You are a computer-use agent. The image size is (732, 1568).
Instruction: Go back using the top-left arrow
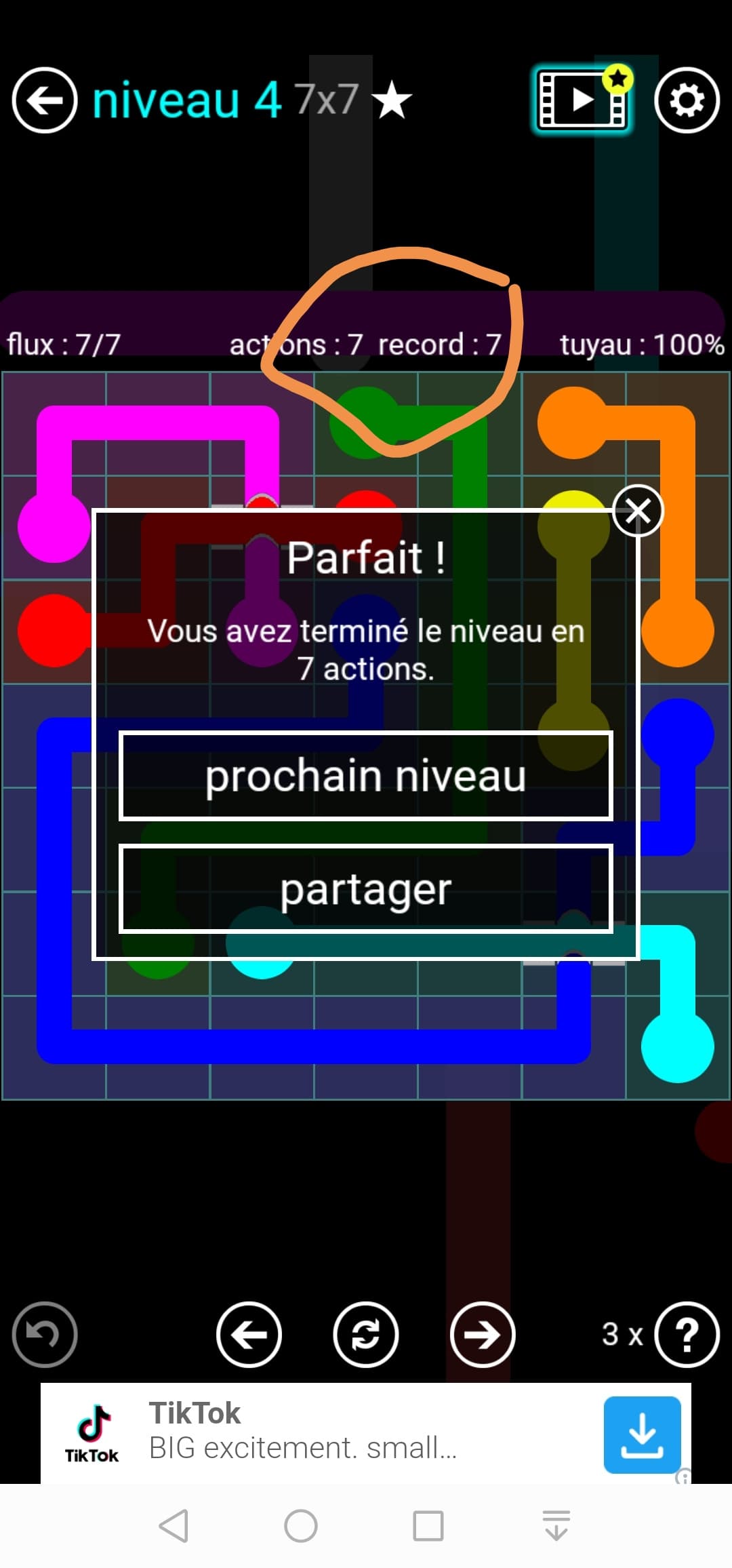pos(45,100)
